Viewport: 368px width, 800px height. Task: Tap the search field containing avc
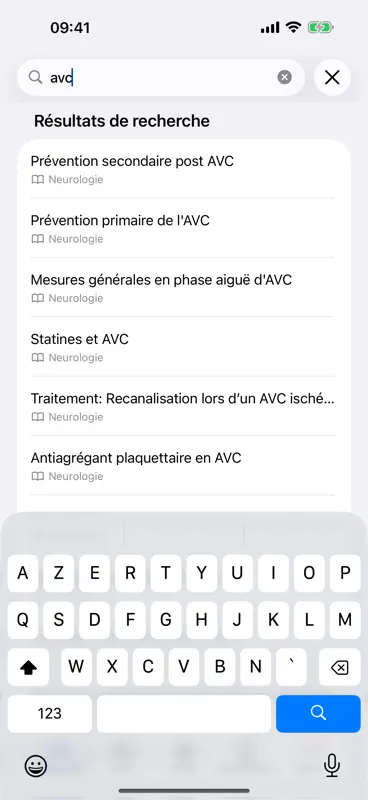coord(161,78)
